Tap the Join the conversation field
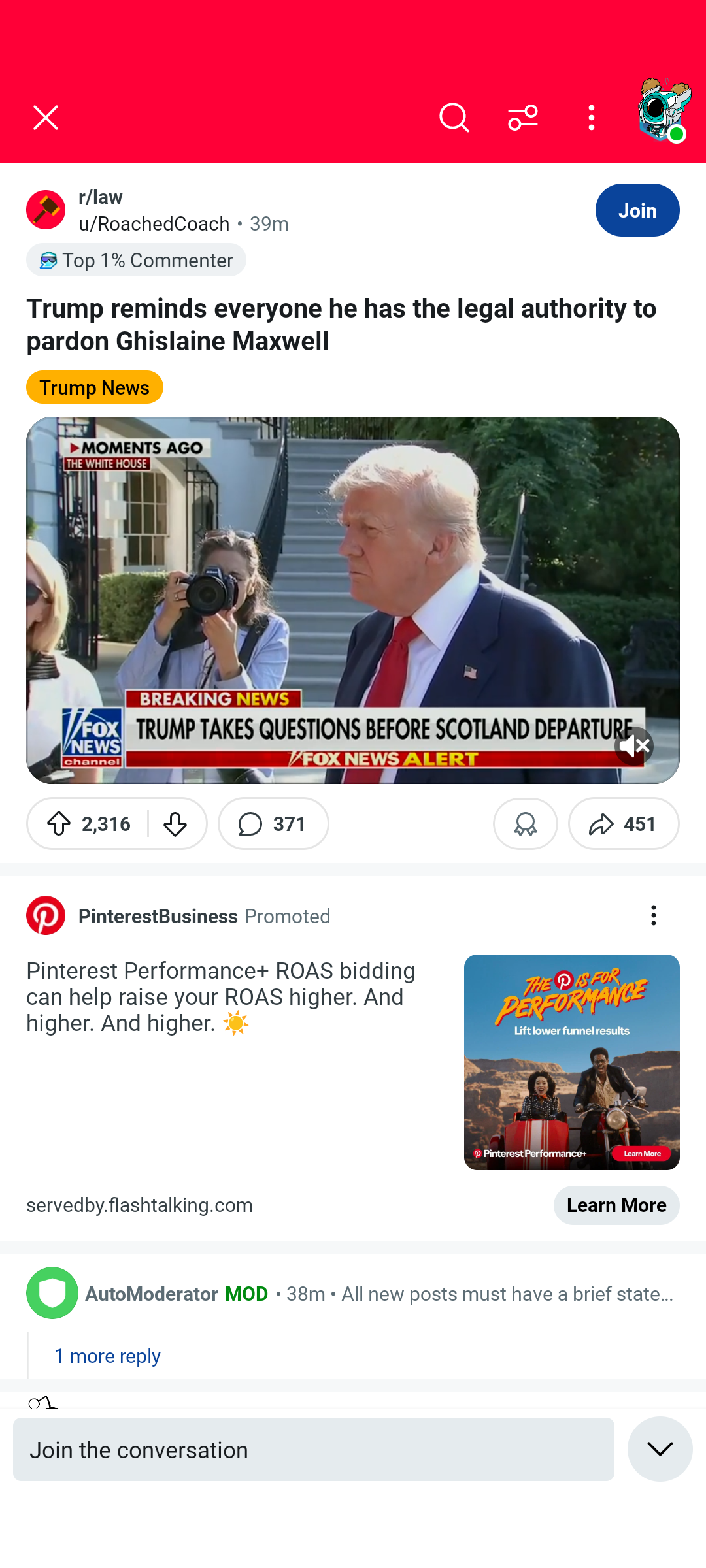Screen dimensions: 706x1568 click(x=314, y=1450)
